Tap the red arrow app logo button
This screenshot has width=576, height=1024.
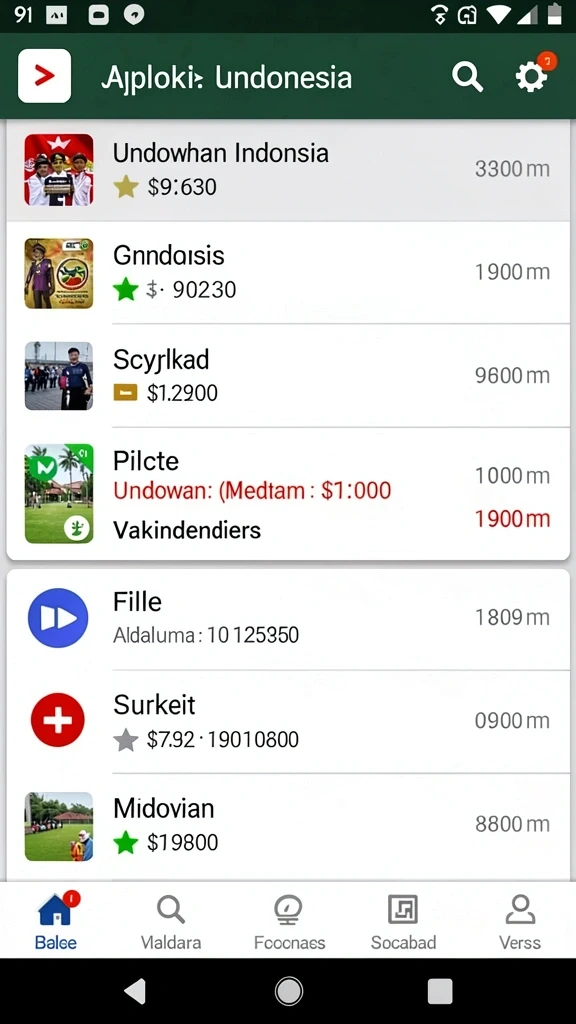pos(44,76)
